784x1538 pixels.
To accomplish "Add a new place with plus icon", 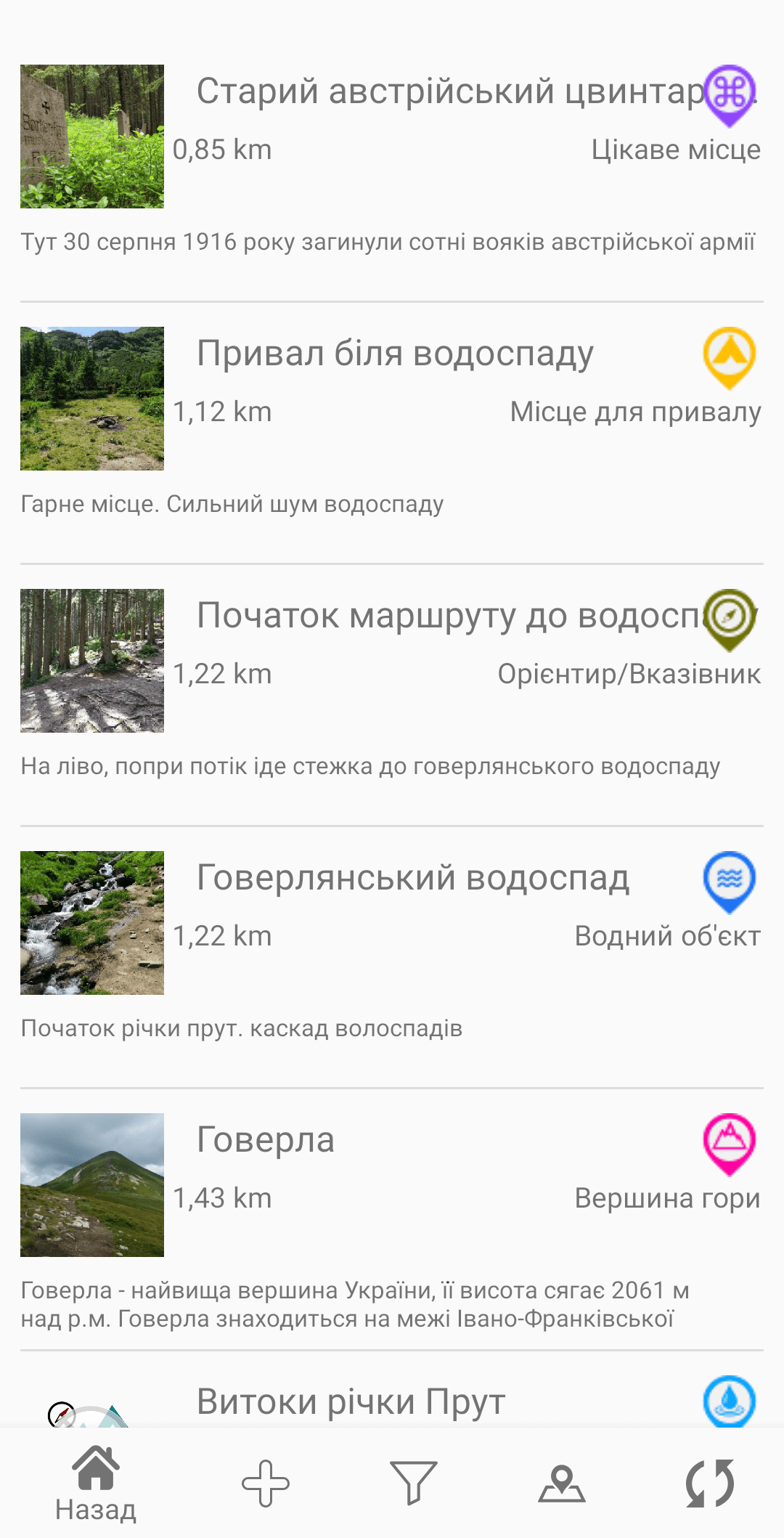I will 266,1483.
